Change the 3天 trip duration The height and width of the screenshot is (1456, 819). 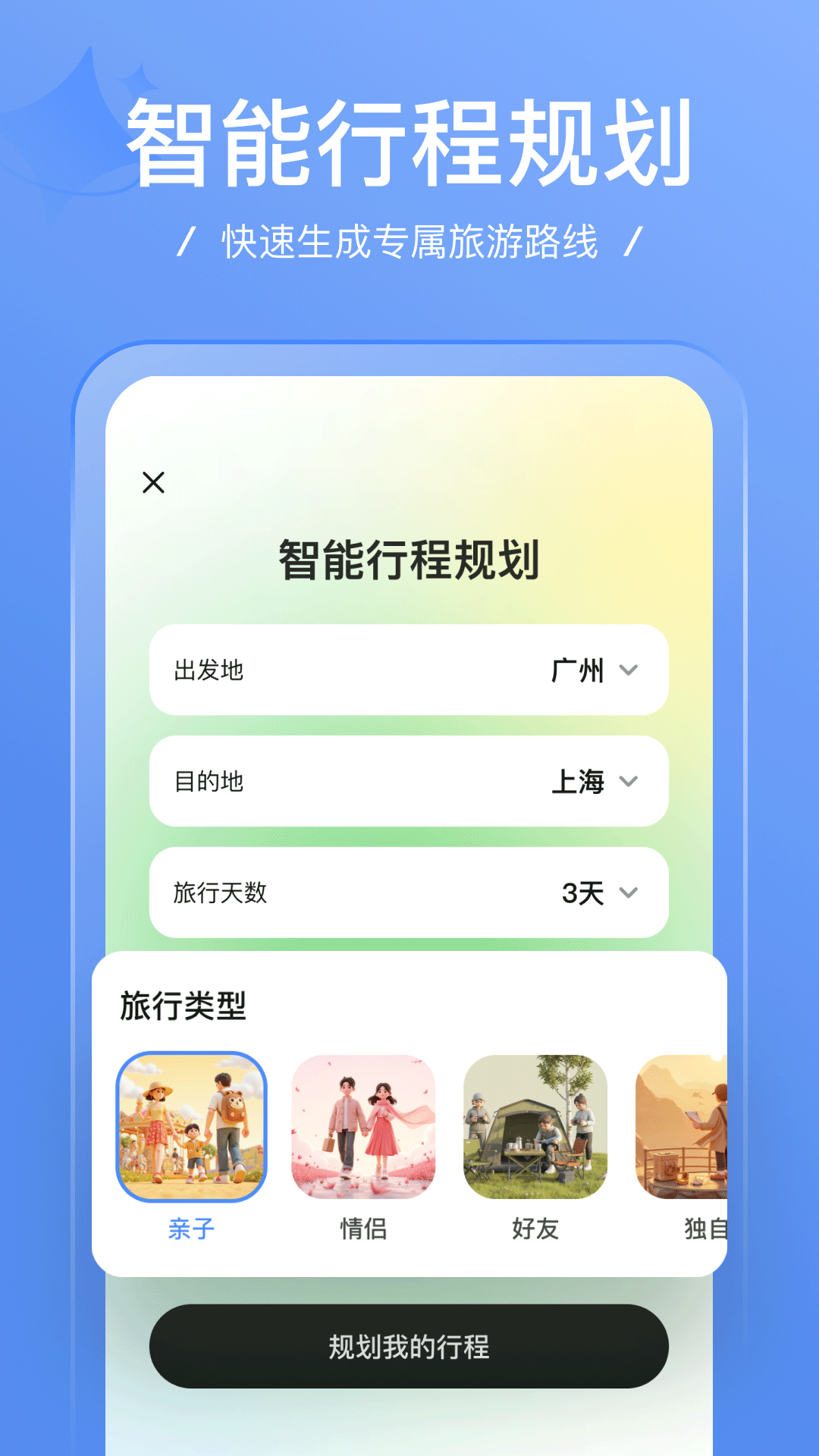582,893
